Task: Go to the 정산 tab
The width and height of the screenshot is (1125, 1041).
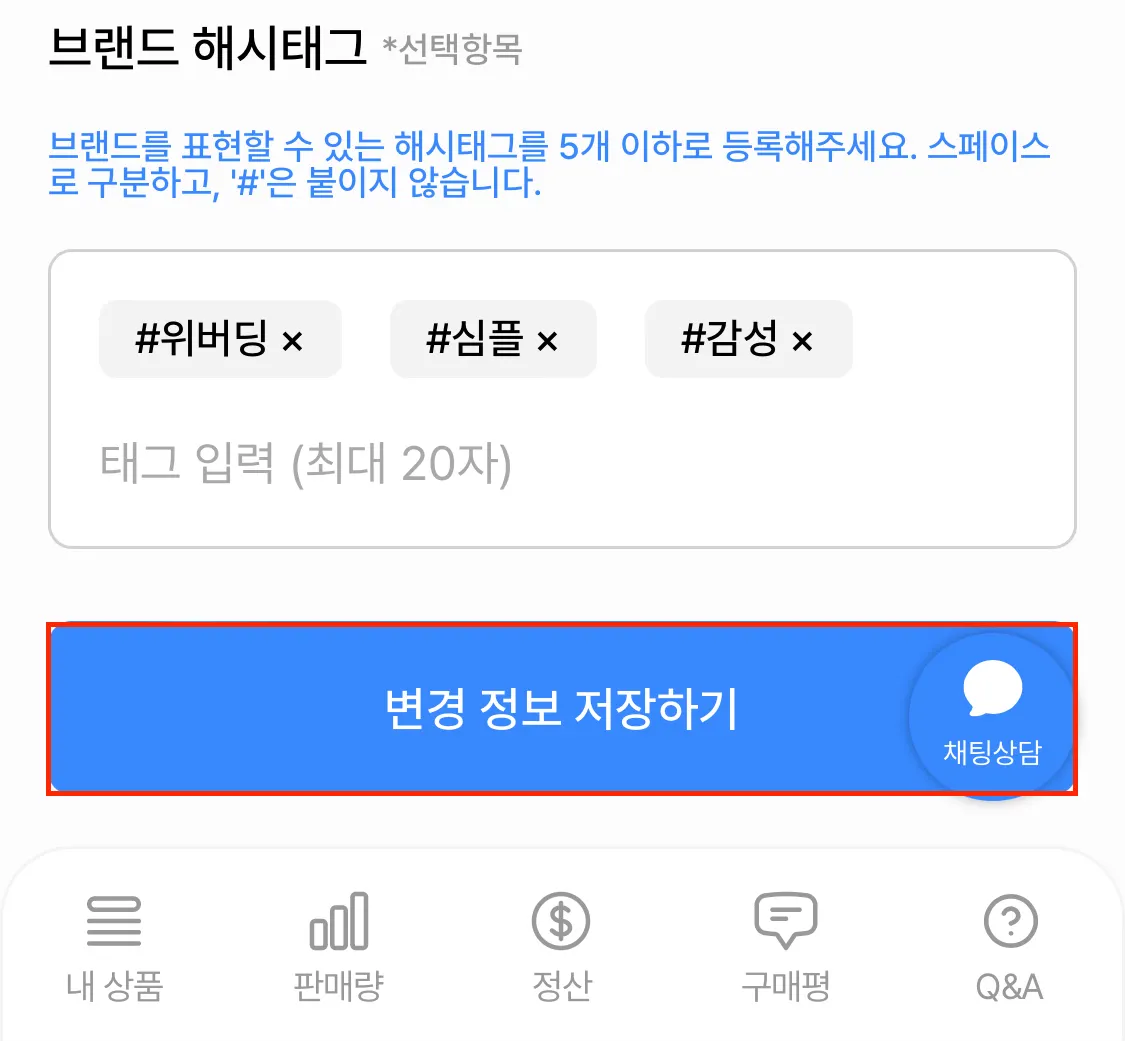Action: coord(561,946)
